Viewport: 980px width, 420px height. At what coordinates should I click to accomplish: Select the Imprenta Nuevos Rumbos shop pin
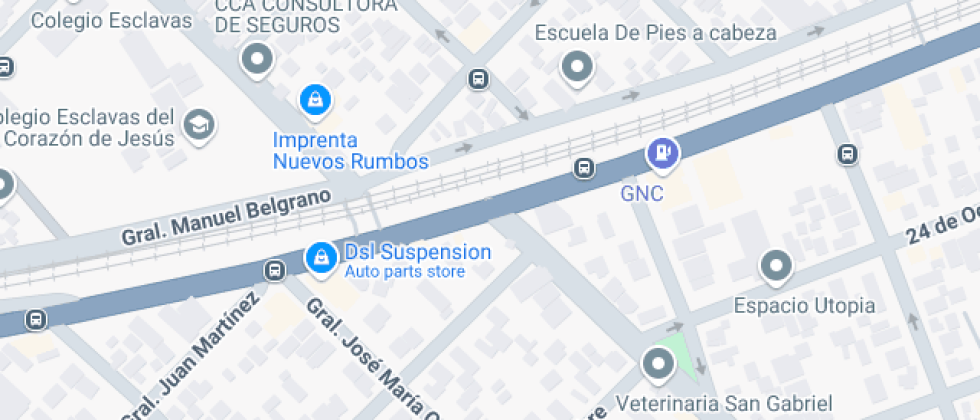click(316, 99)
